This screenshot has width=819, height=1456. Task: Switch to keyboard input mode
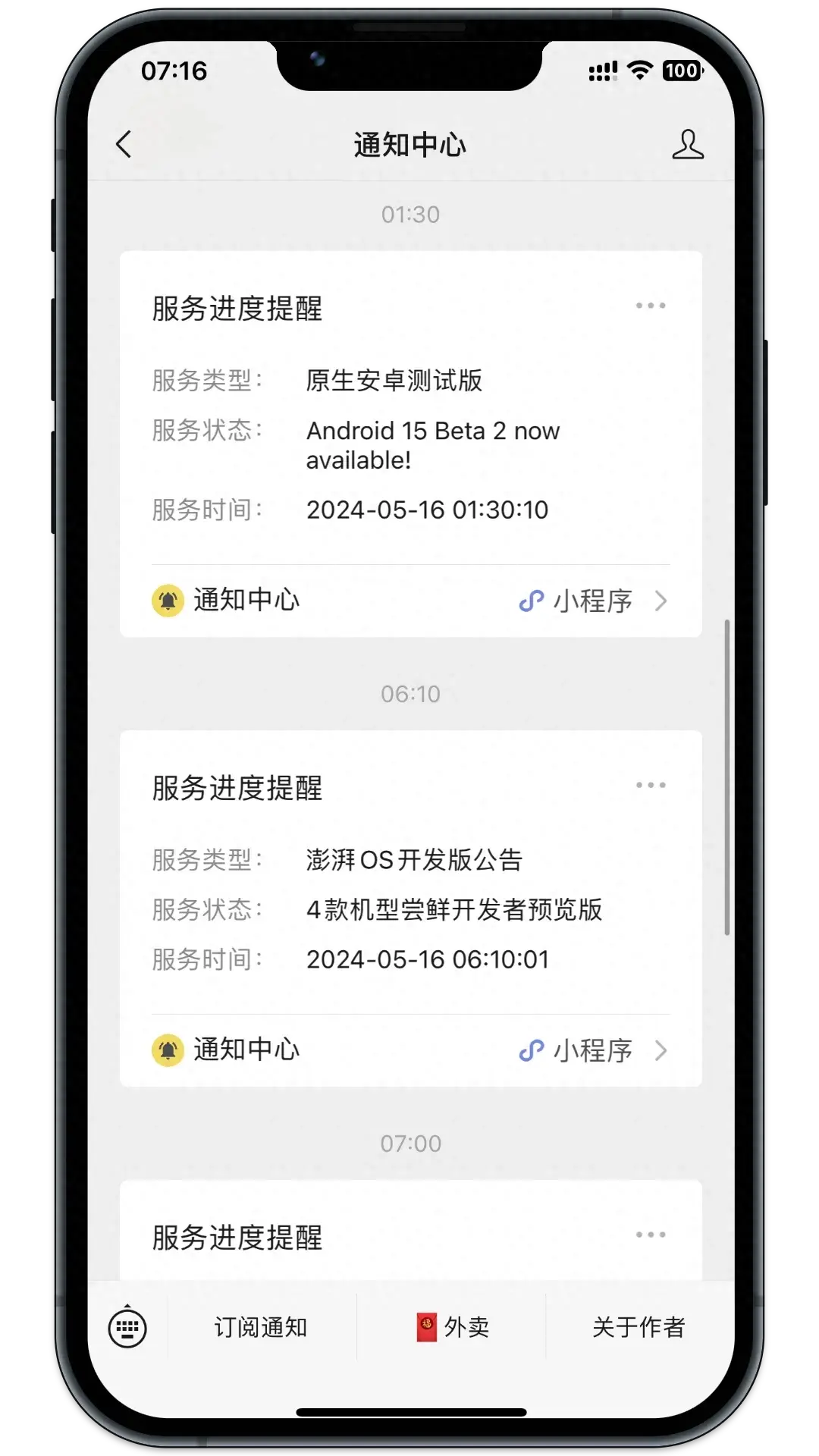tap(127, 1327)
